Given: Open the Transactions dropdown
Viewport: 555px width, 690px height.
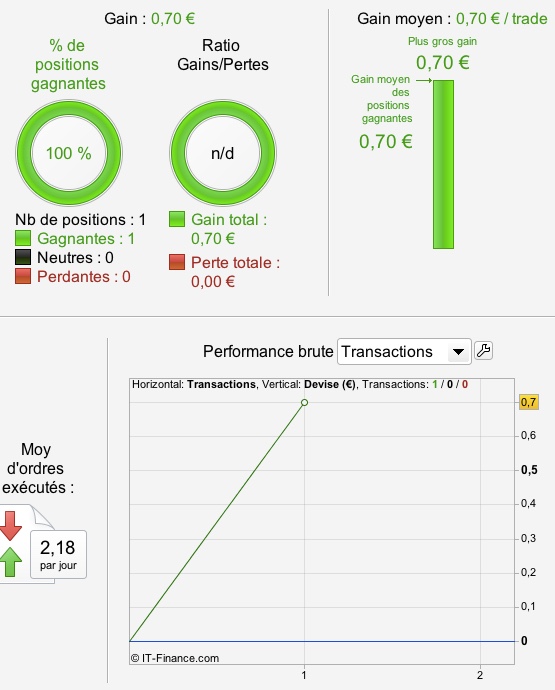Looking at the screenshot, I should point(404,352).
